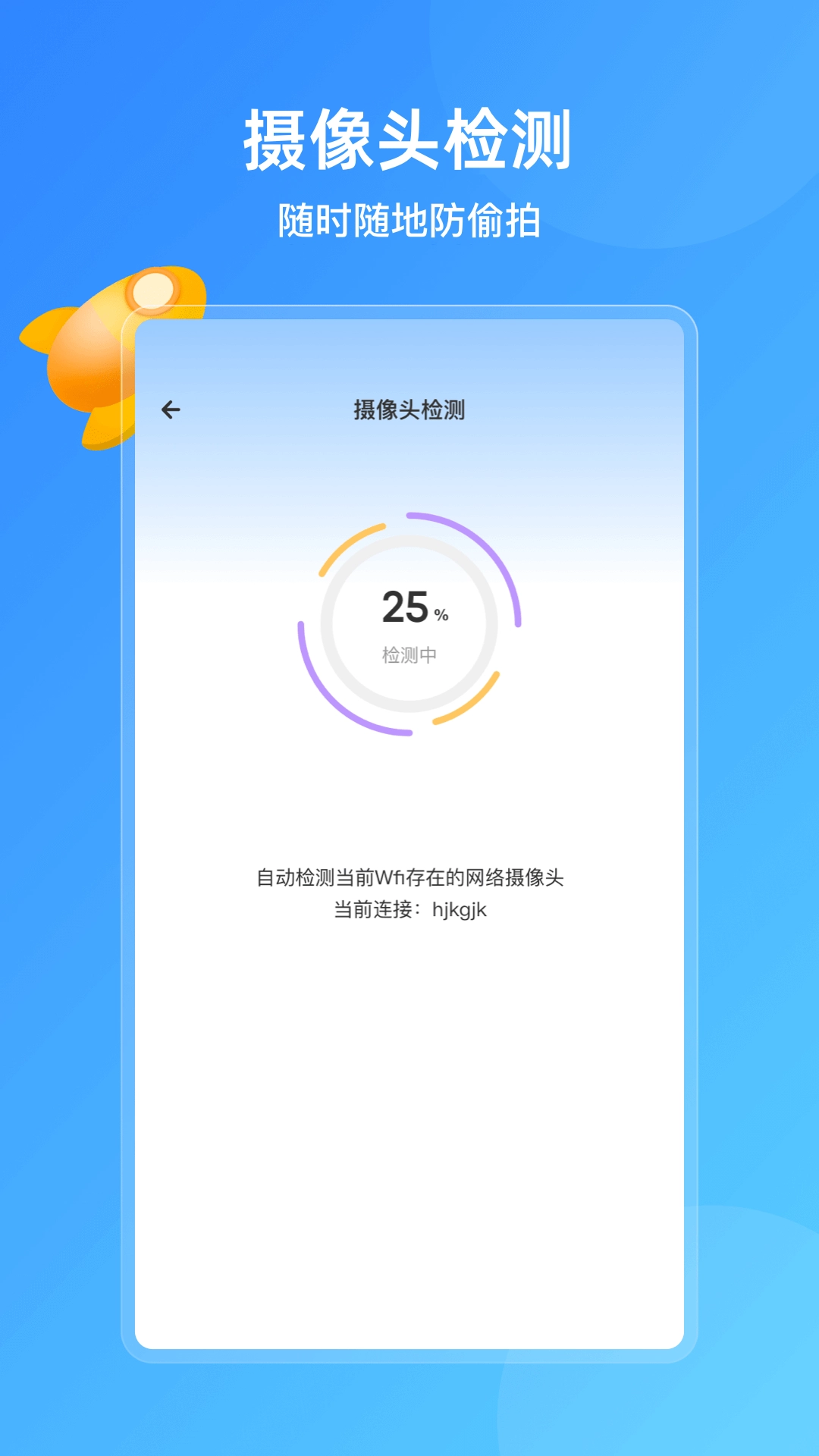819x1456 pixels.
Task: Click the back arrow icon
Action: pos(171,409)
